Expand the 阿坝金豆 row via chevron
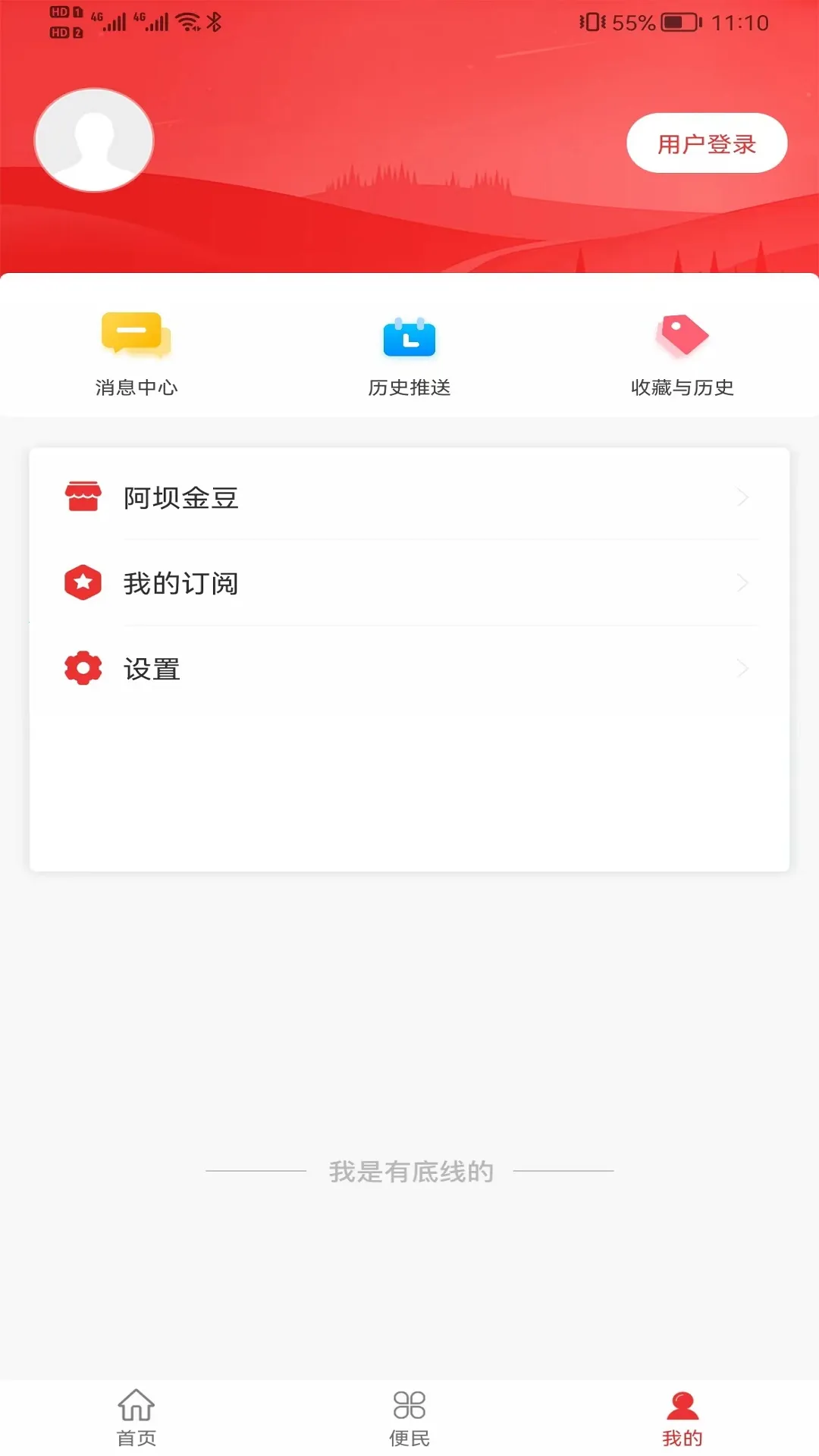The height and width of the screenshot is (1456, 819). (742, 498)
